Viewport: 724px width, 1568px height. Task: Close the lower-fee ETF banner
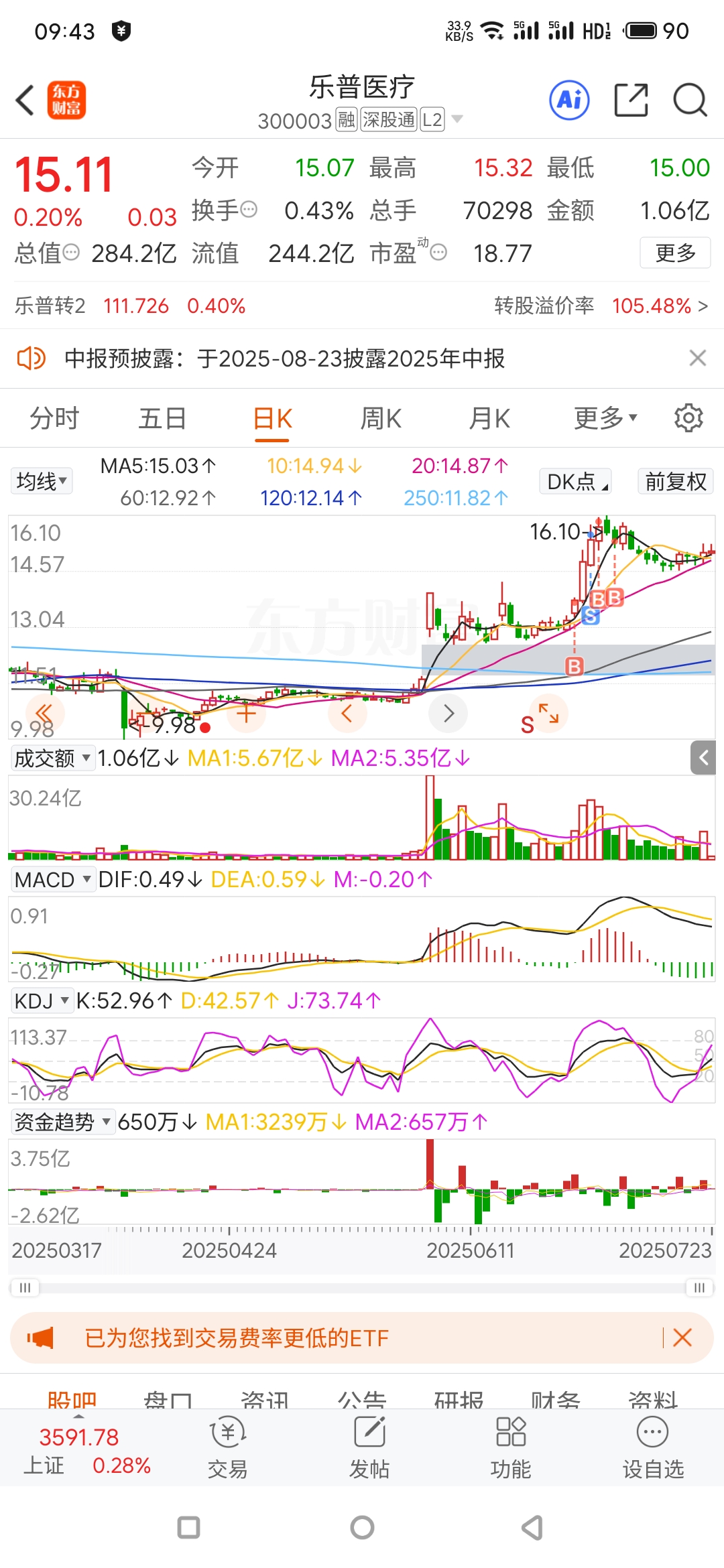coord(682,1337)
